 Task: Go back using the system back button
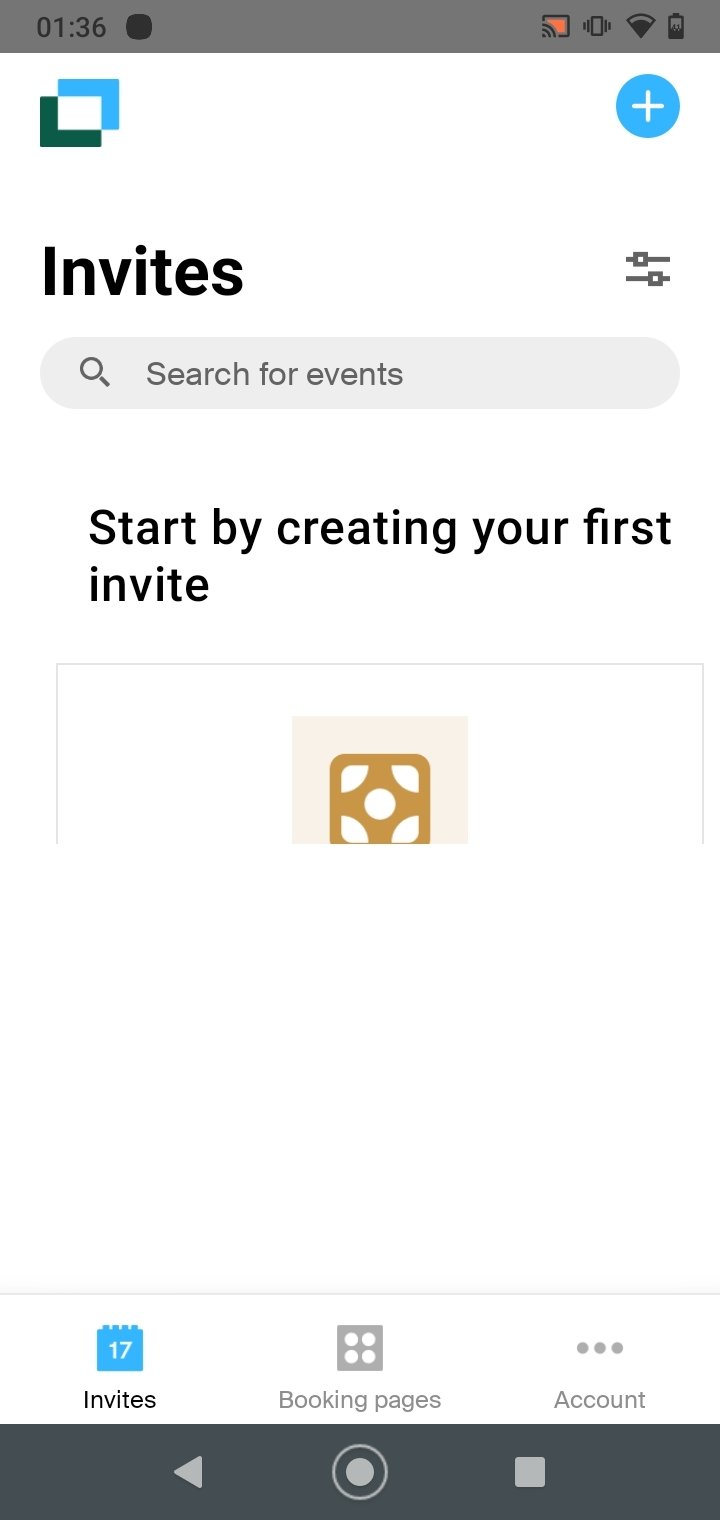(188, 1472)
